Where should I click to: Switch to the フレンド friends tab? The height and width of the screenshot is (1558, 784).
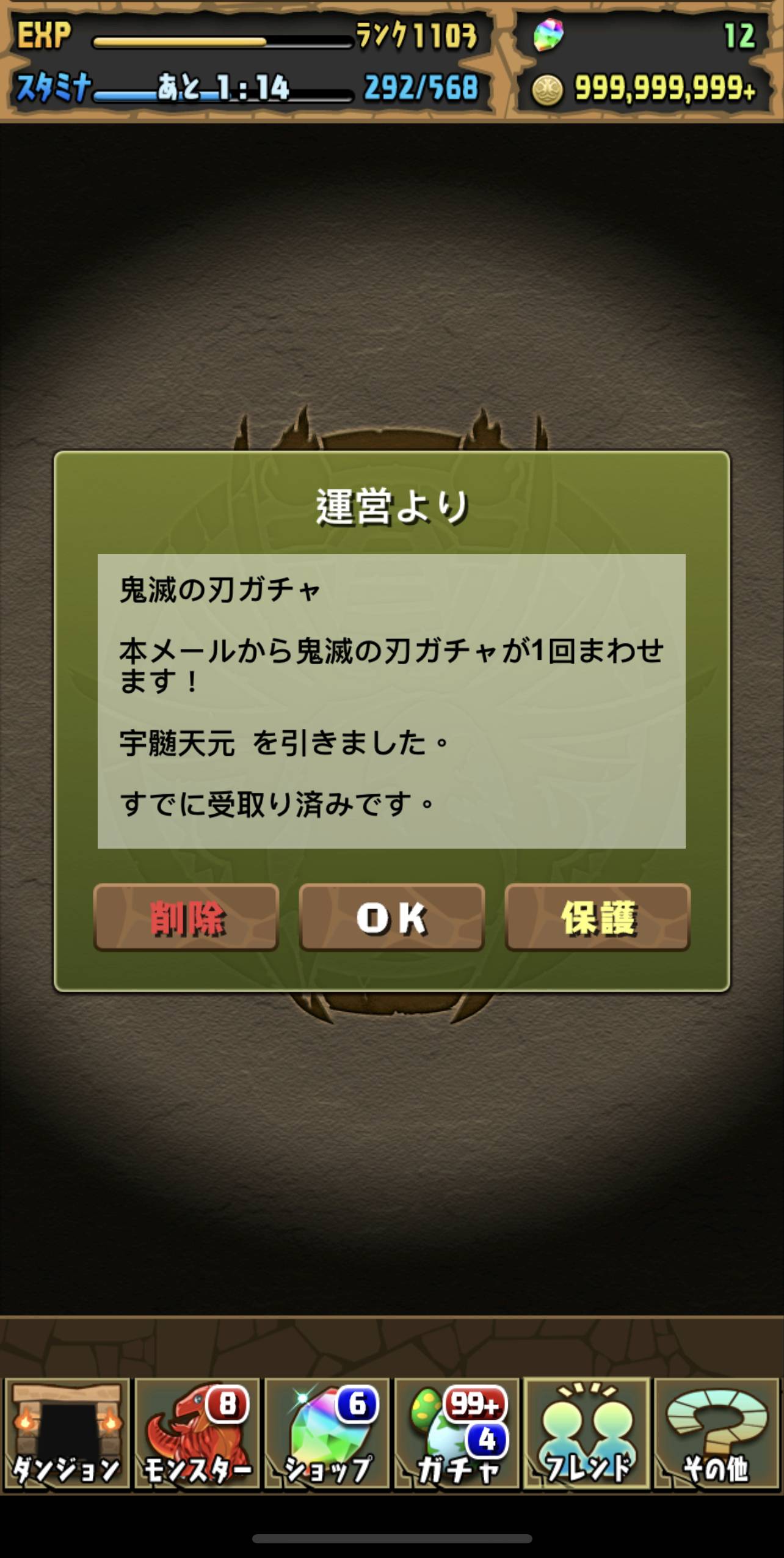(x=587, y=1433)
